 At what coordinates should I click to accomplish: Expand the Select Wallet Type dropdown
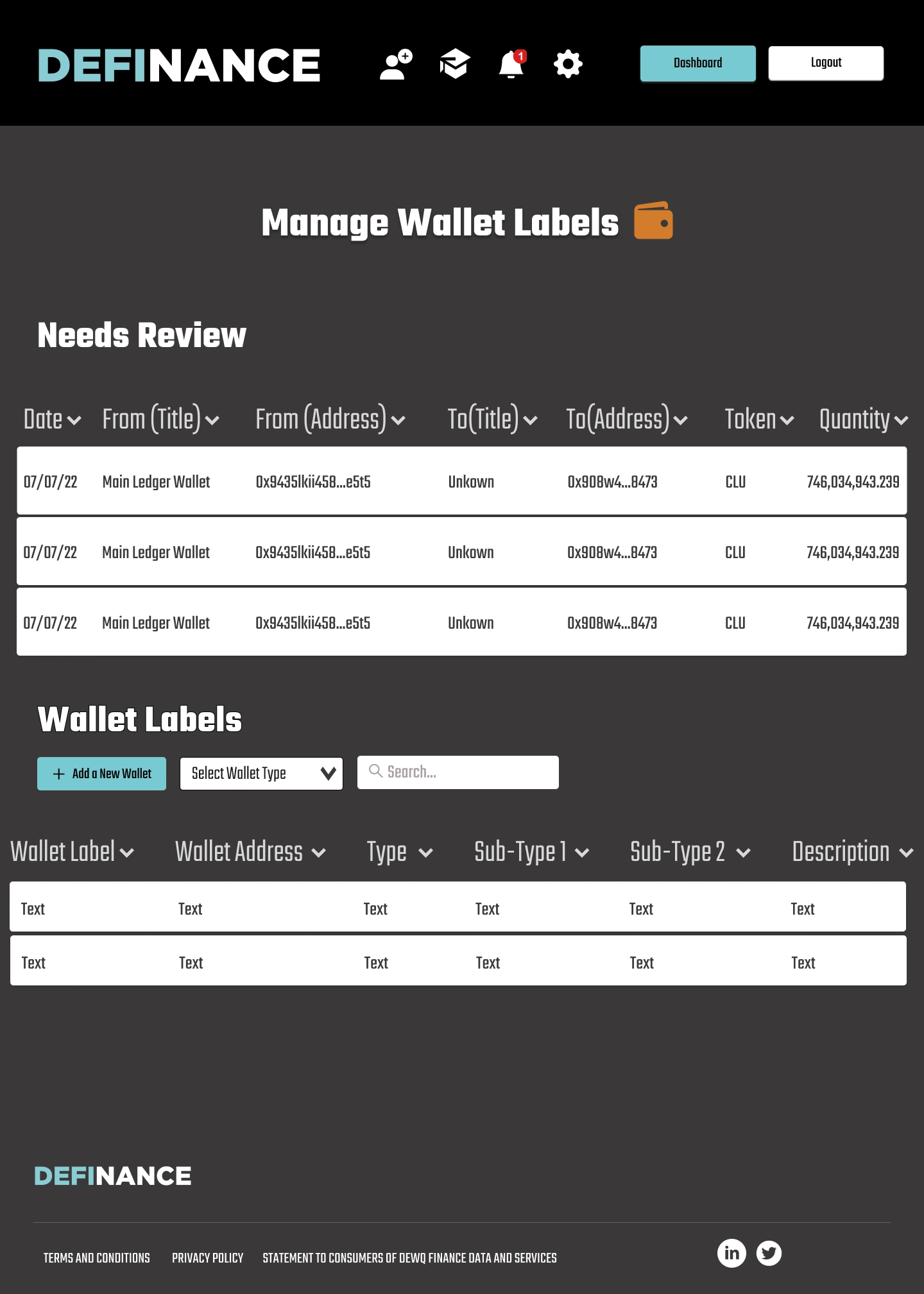point(261,774)
